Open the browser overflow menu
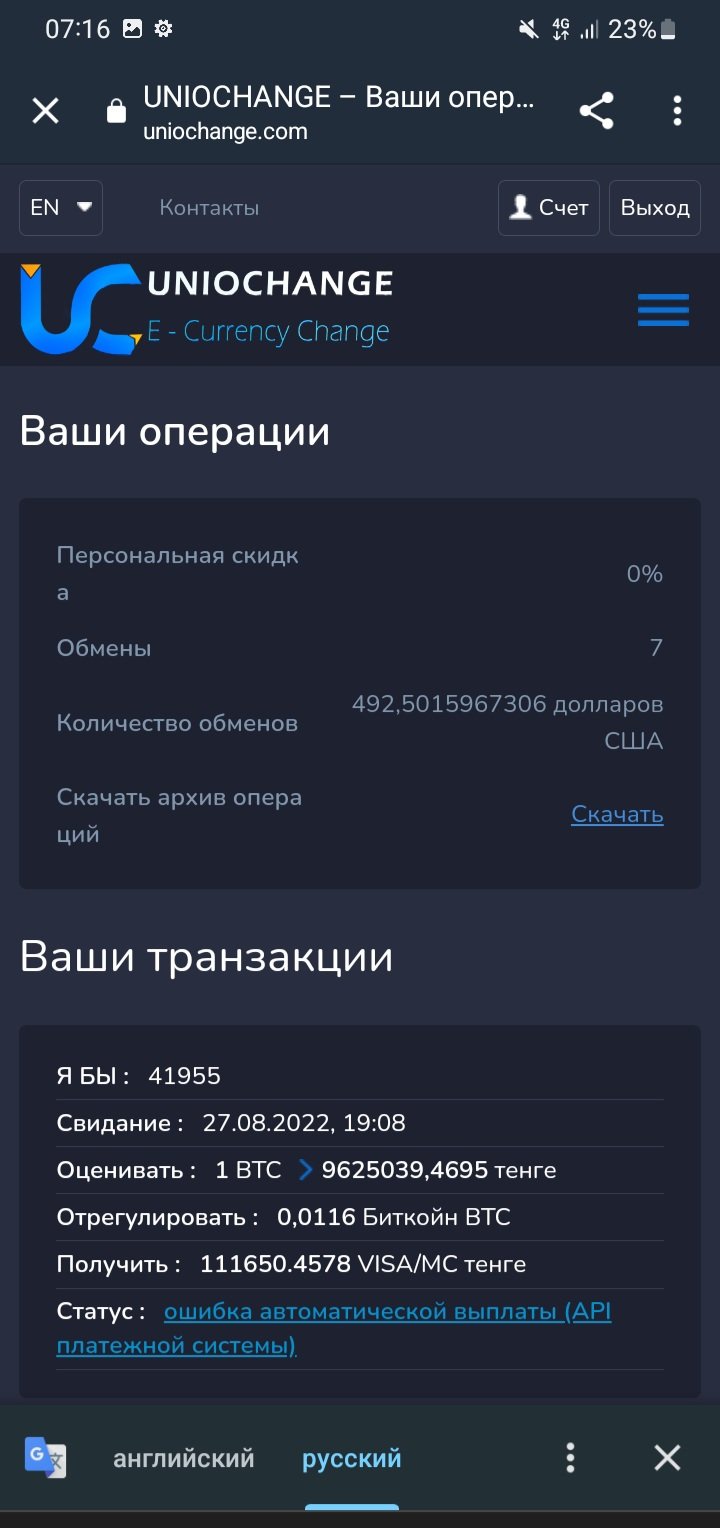 tap(677, 111)
